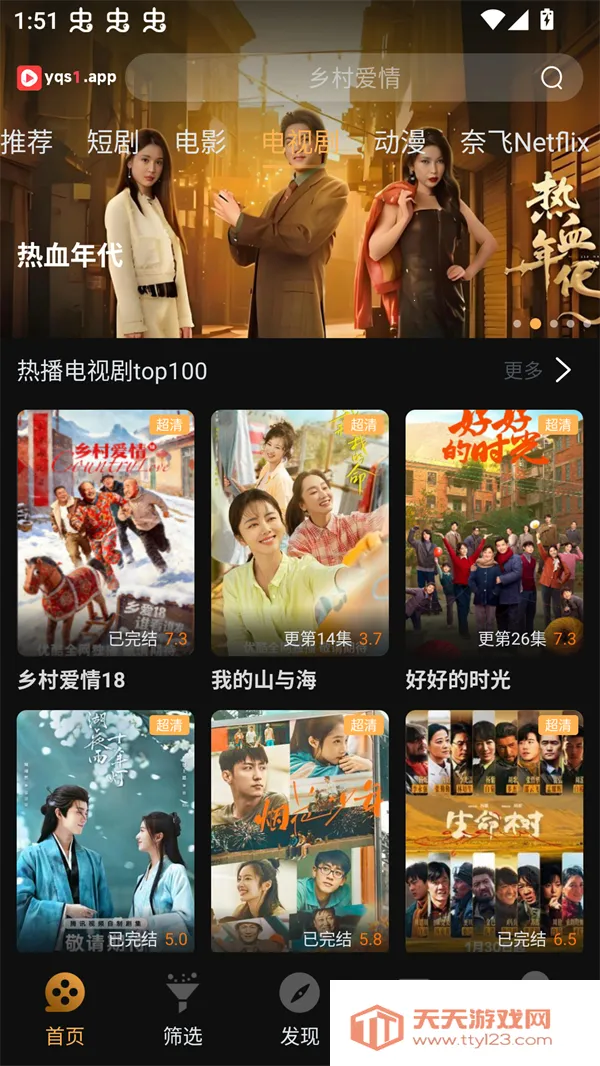Go to the 首页 home tab

[x=65, y=1010]
